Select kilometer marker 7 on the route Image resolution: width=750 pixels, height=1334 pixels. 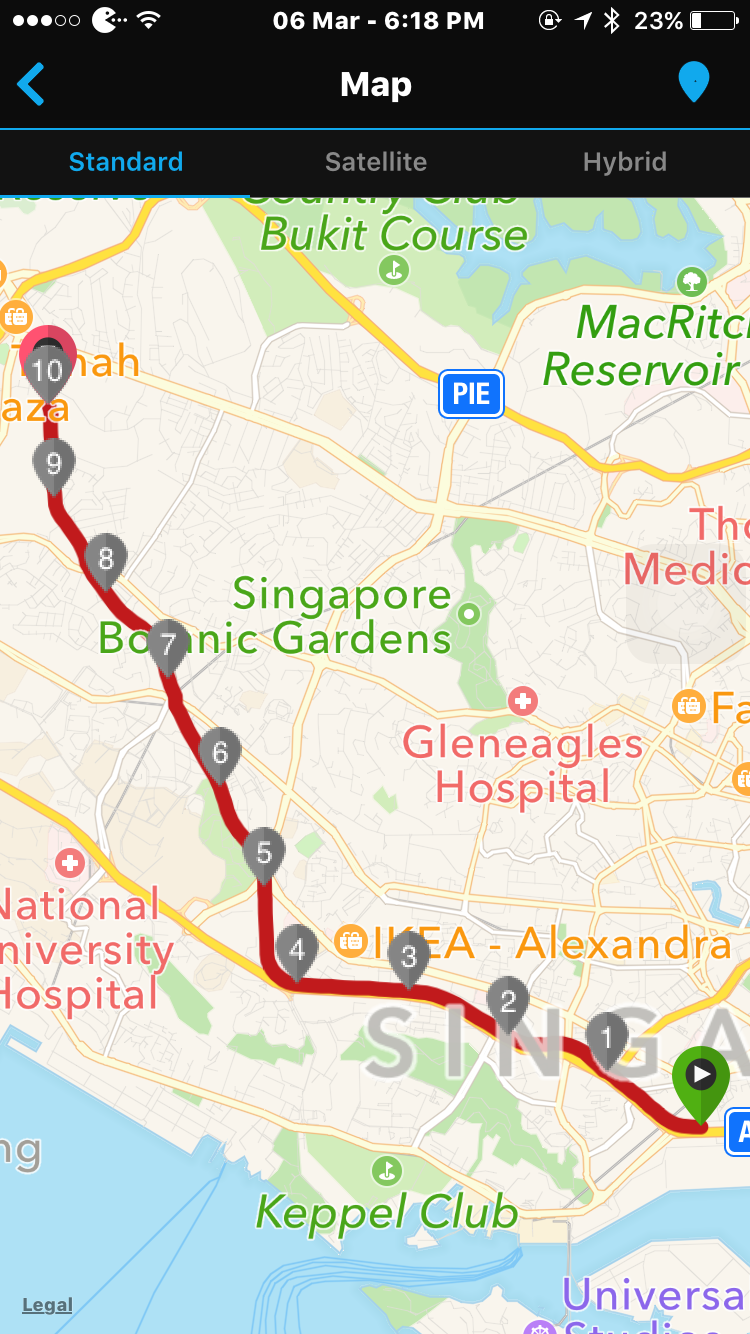[x=167, y=644]
